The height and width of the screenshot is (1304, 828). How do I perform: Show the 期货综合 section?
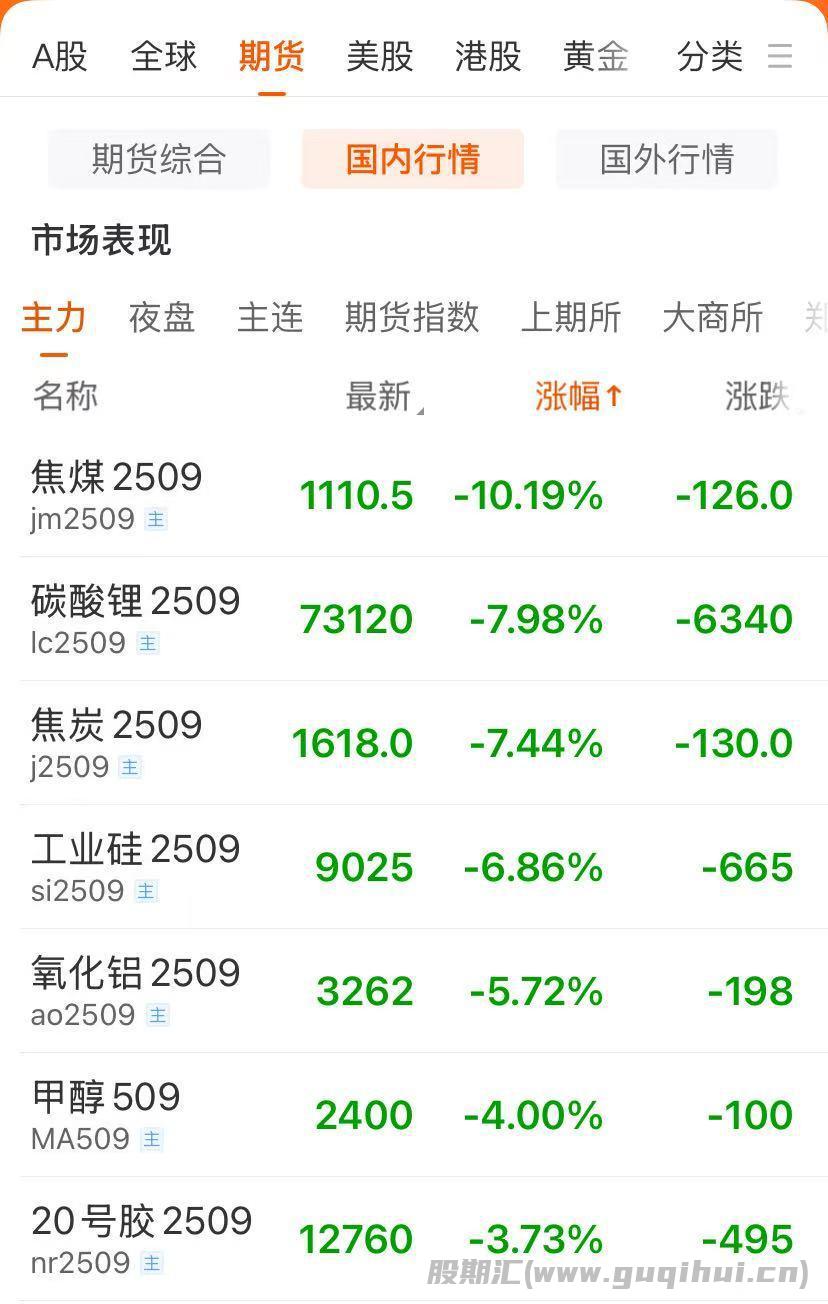pos(159,159)
